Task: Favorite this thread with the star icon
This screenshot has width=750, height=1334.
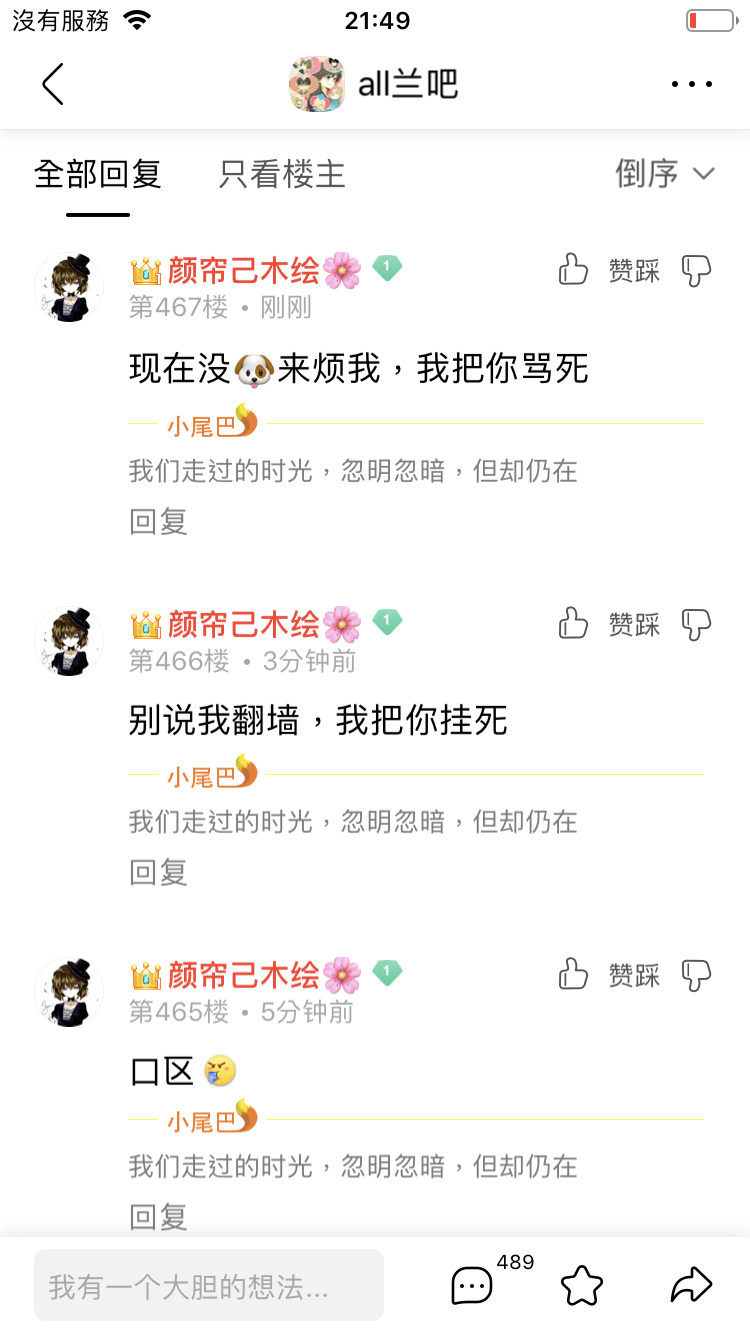Action: click(x=582, y=1285)
